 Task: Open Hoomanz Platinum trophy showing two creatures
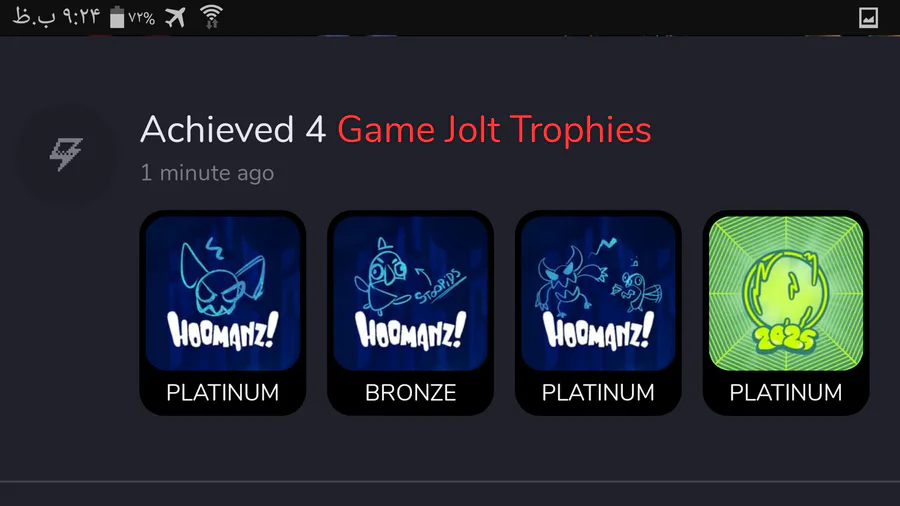pos(598,311)
